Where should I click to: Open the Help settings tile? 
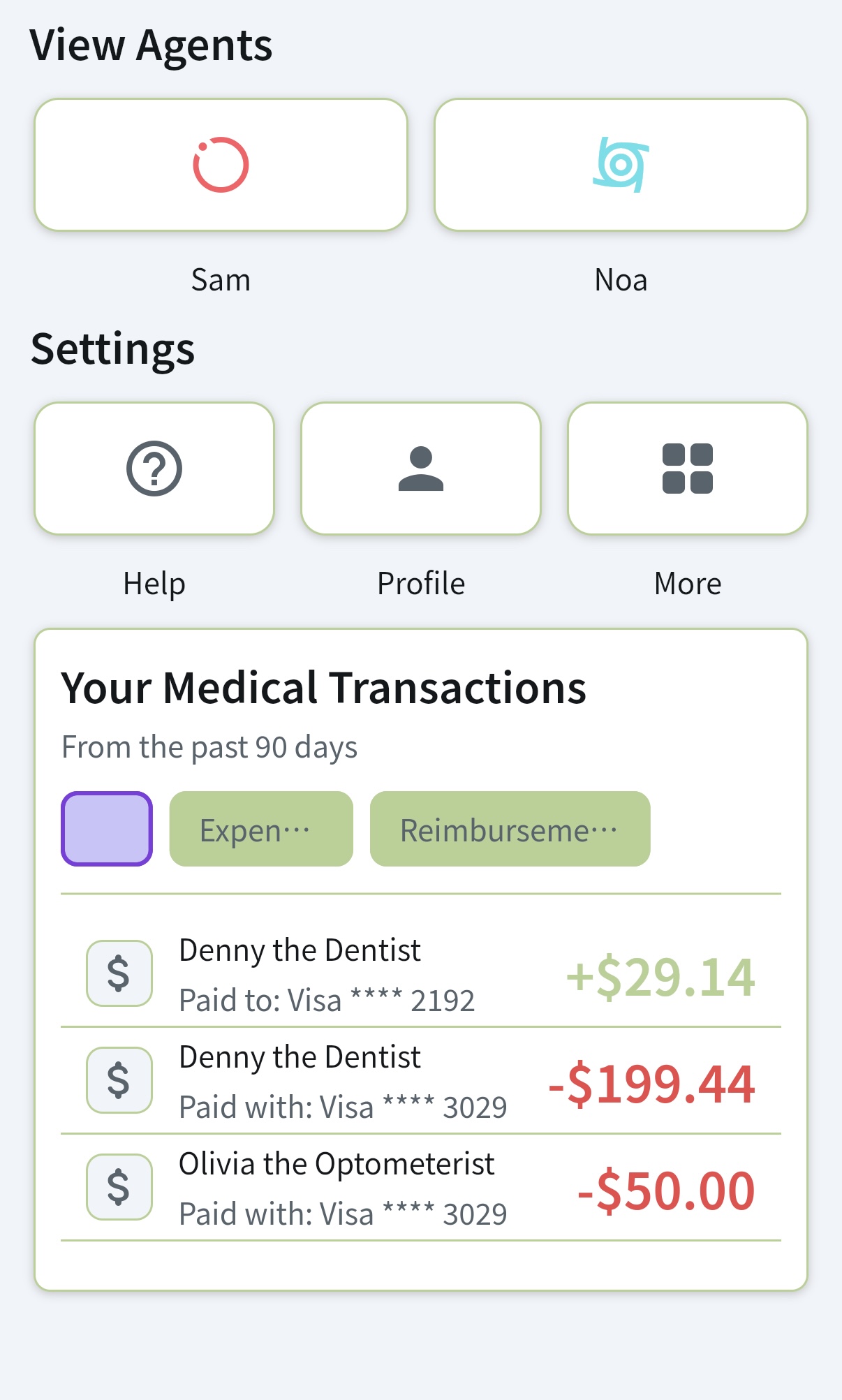click(x=154, y=469)
